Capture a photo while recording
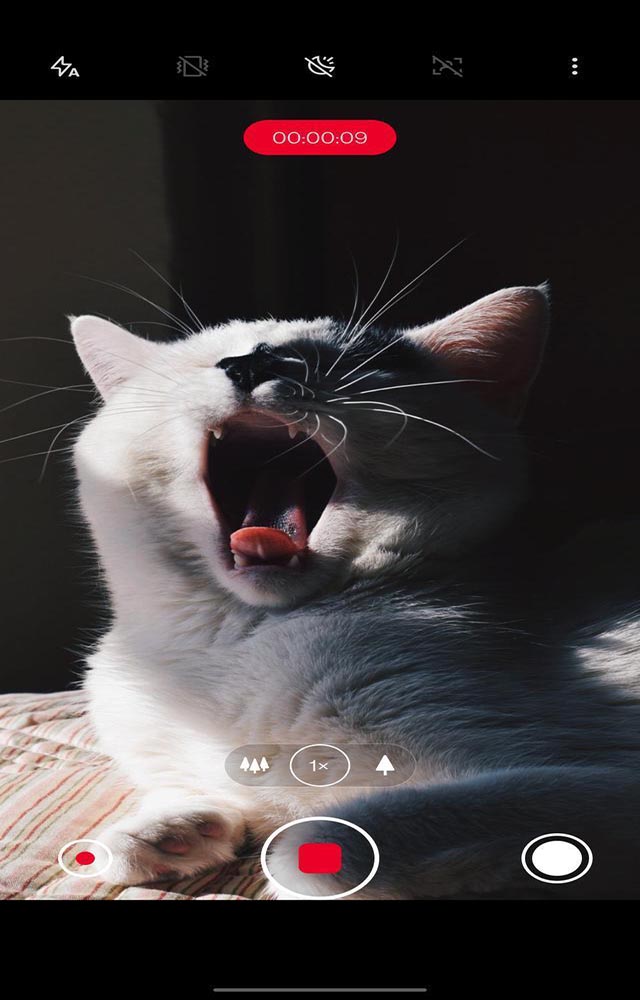 (x=557, y=858)
